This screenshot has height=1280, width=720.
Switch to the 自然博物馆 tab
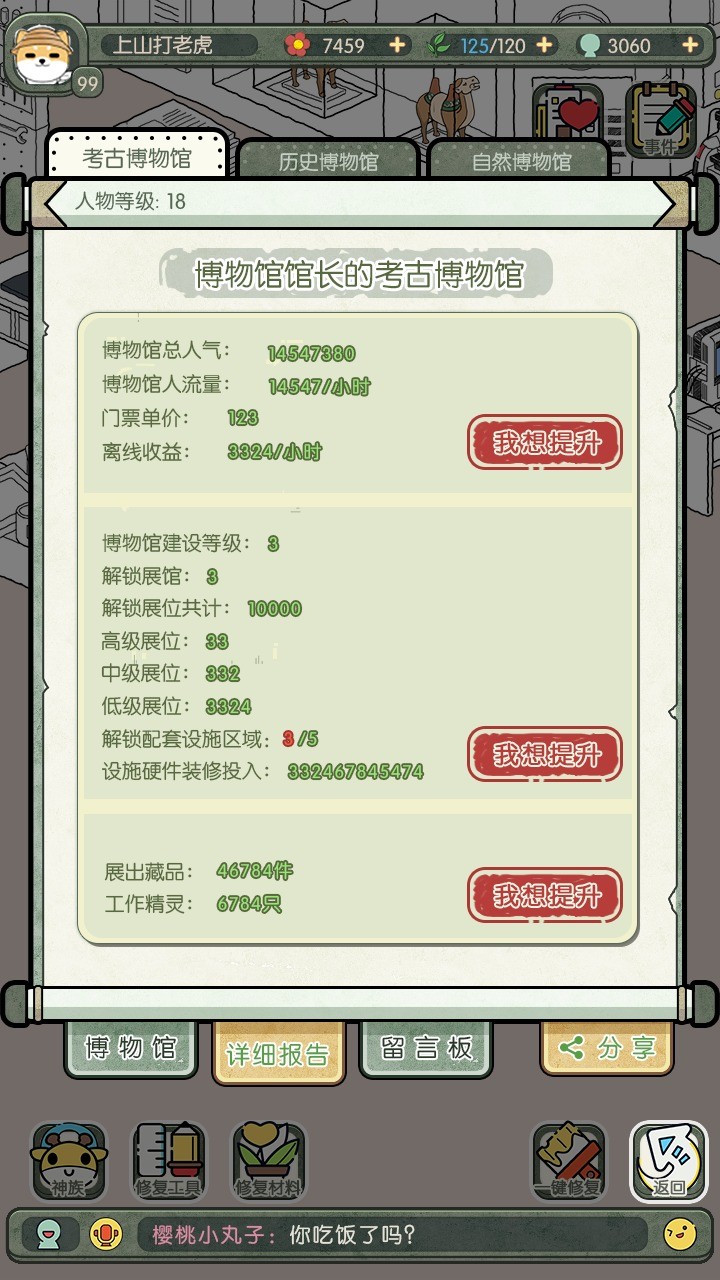[521, 161]
